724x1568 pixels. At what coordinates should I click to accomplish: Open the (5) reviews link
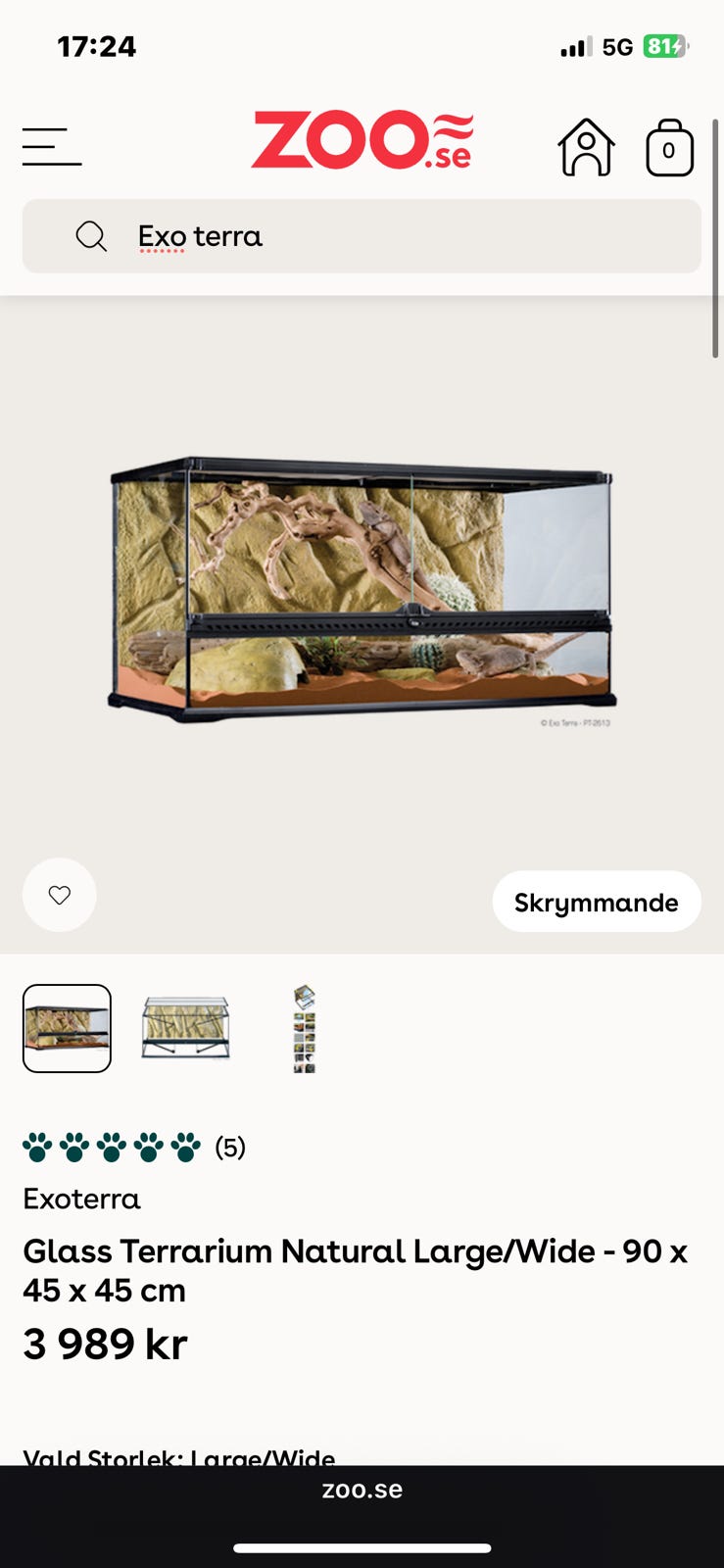point(228,1146)
